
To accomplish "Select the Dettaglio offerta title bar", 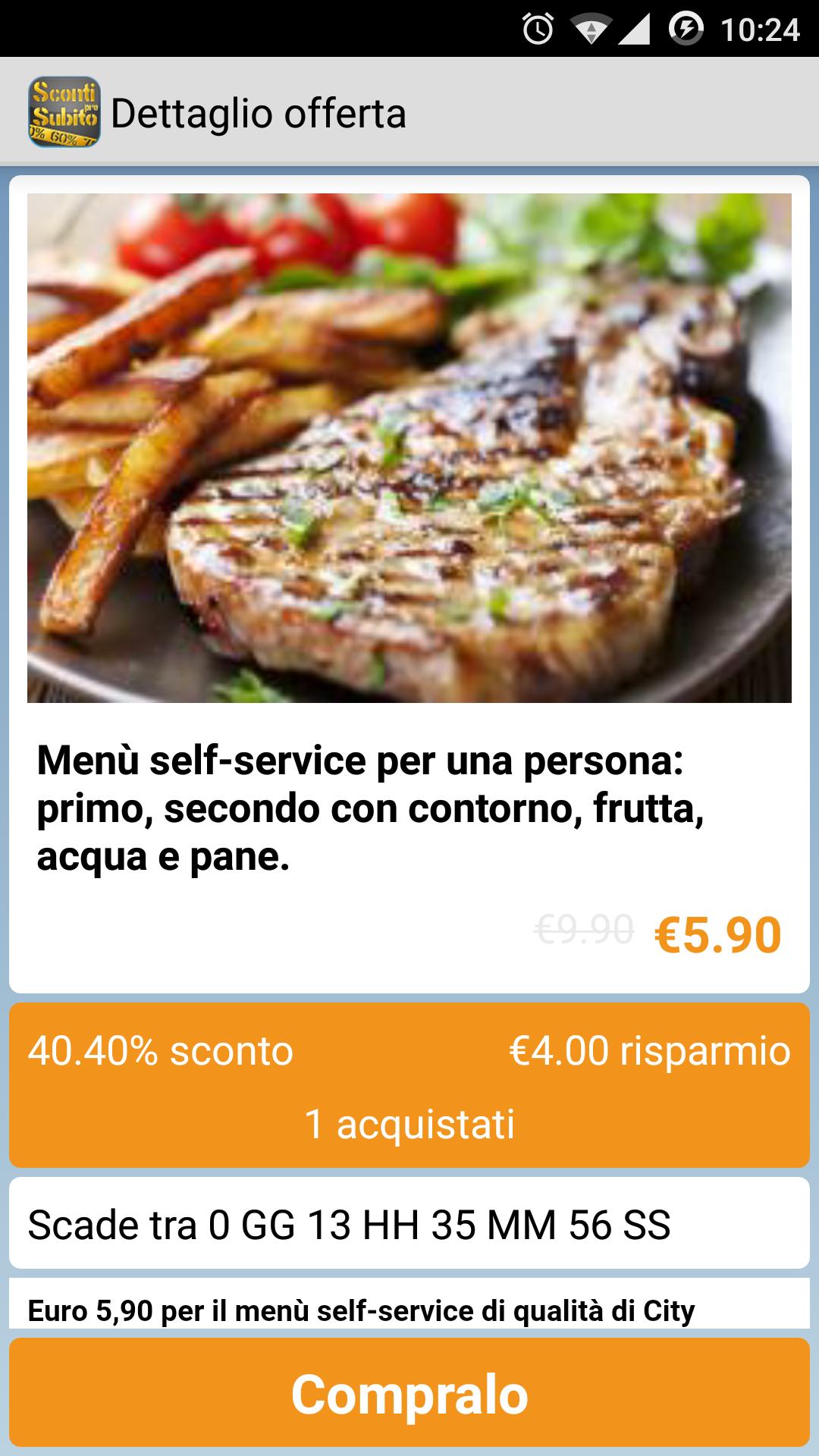I will click(259, 112).
